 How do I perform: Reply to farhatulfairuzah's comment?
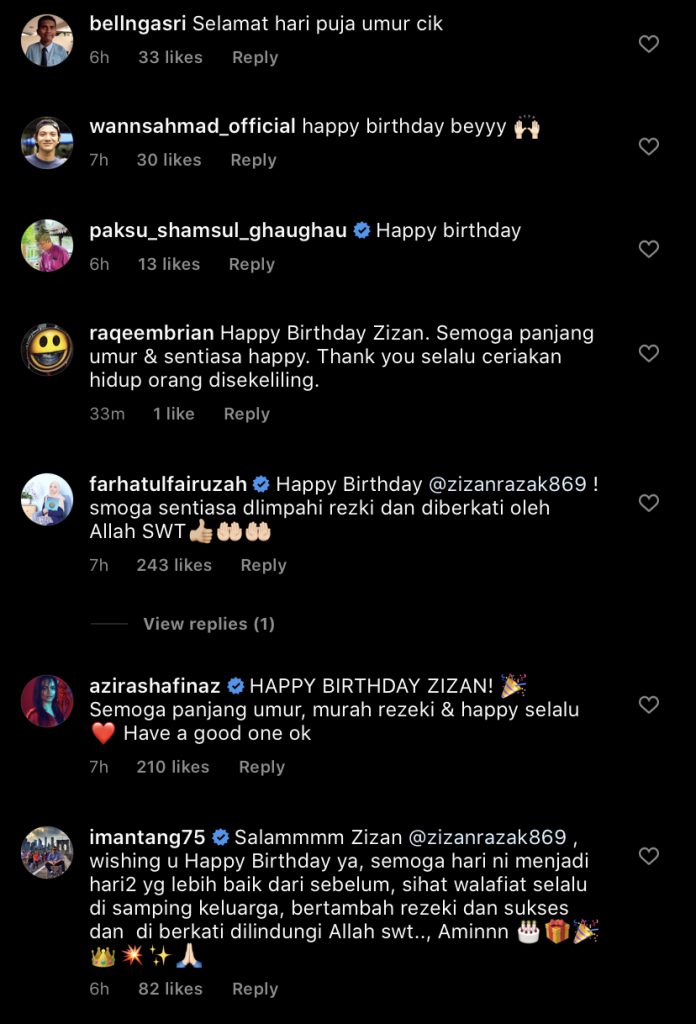click(263, 565)
